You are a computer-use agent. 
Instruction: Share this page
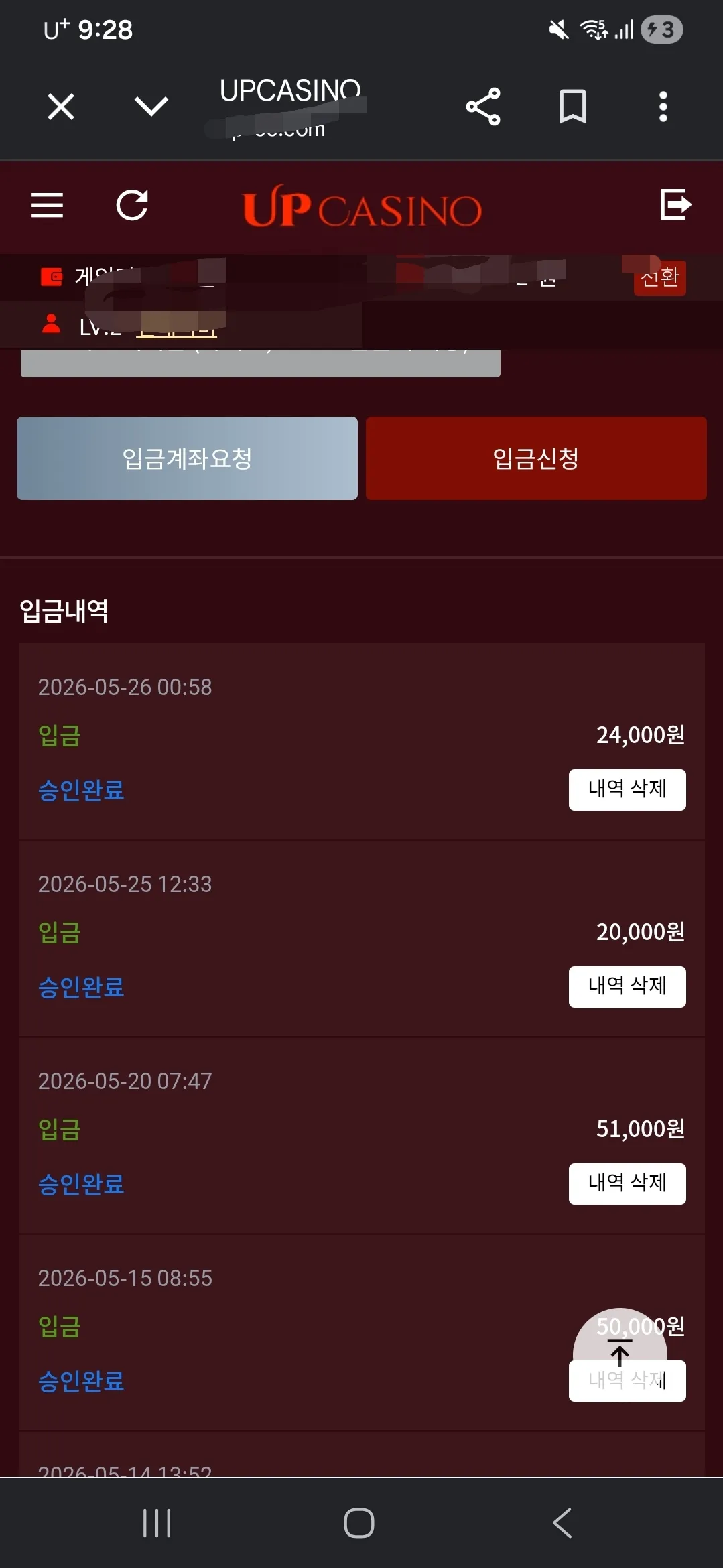tap(483, 107)
